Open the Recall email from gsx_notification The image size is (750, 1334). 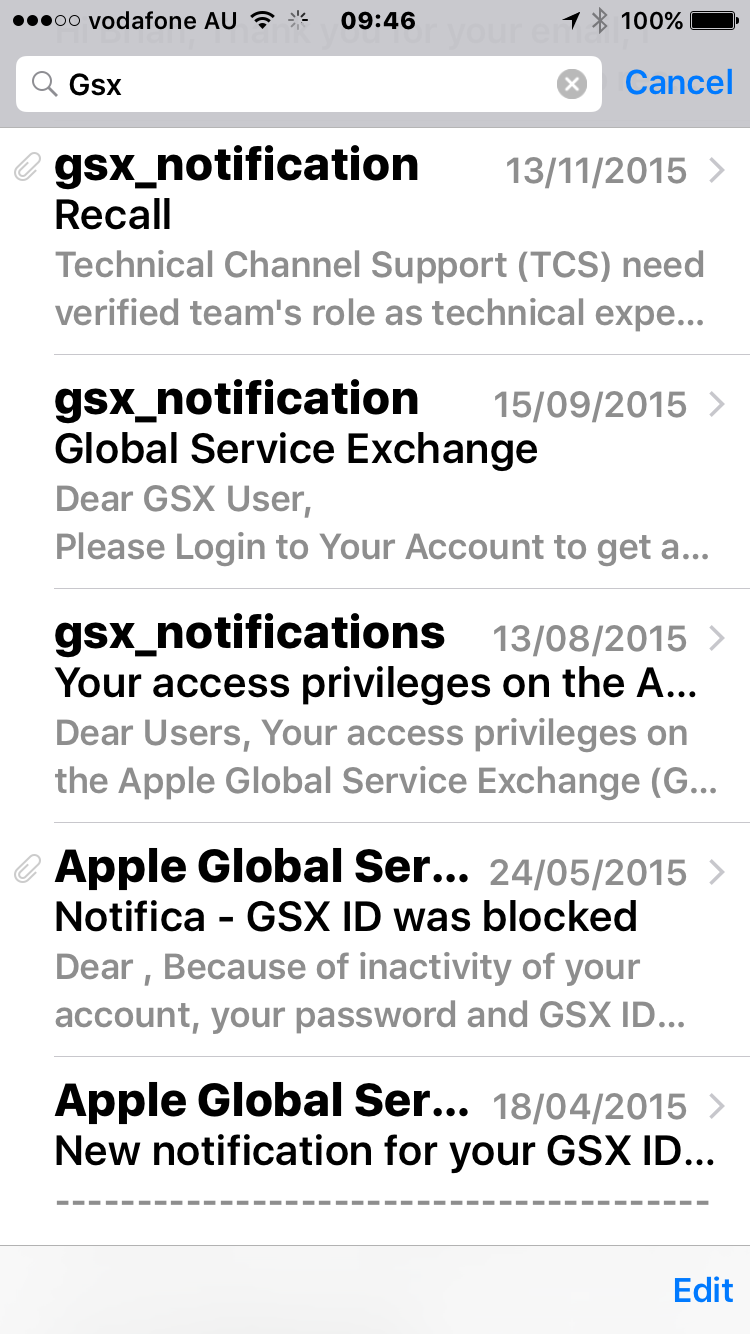click(x=380, y=238)
